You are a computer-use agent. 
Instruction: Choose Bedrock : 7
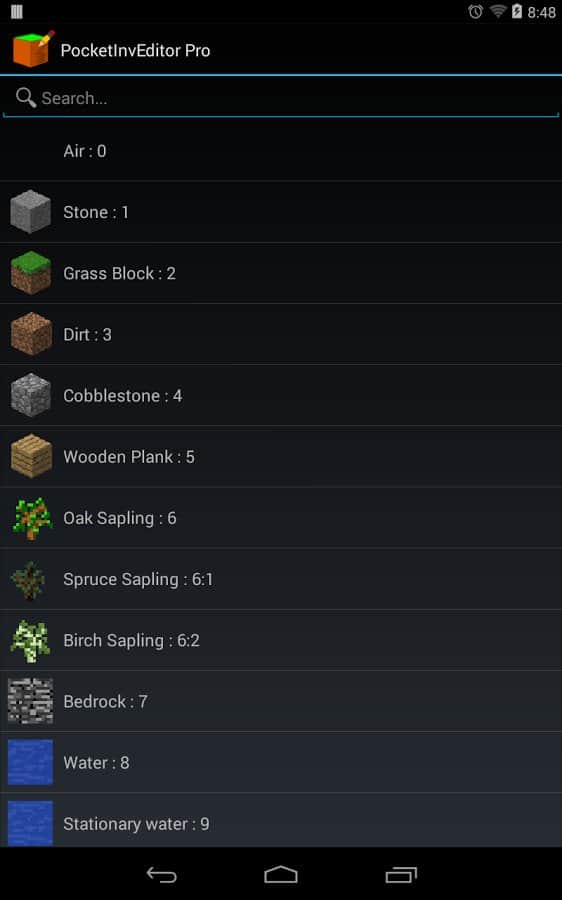(x=281, y=701)
